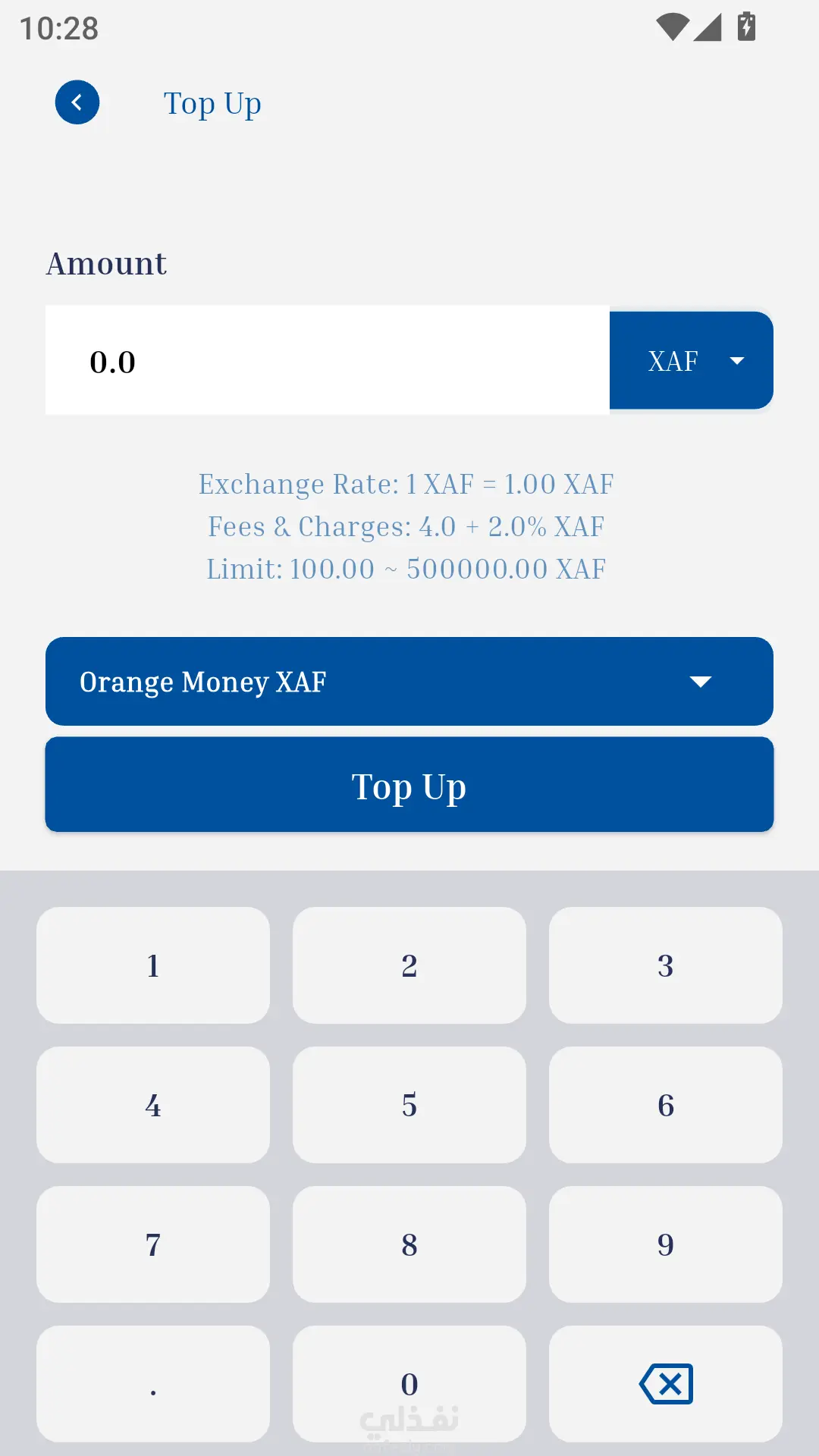Viewport: 819px width, 1456px height.
Task: Tap the amount input field
Action: [x=327, y=361]
